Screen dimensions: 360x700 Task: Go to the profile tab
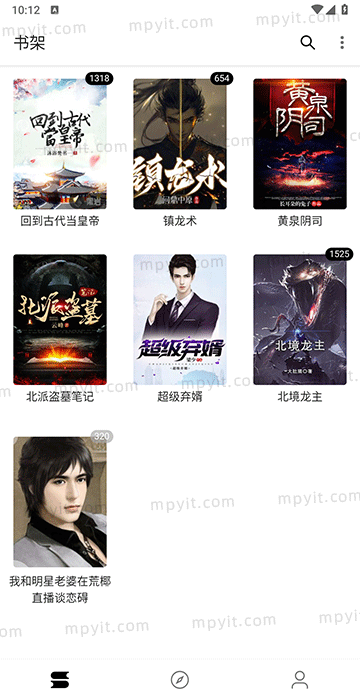coord(300,680)
